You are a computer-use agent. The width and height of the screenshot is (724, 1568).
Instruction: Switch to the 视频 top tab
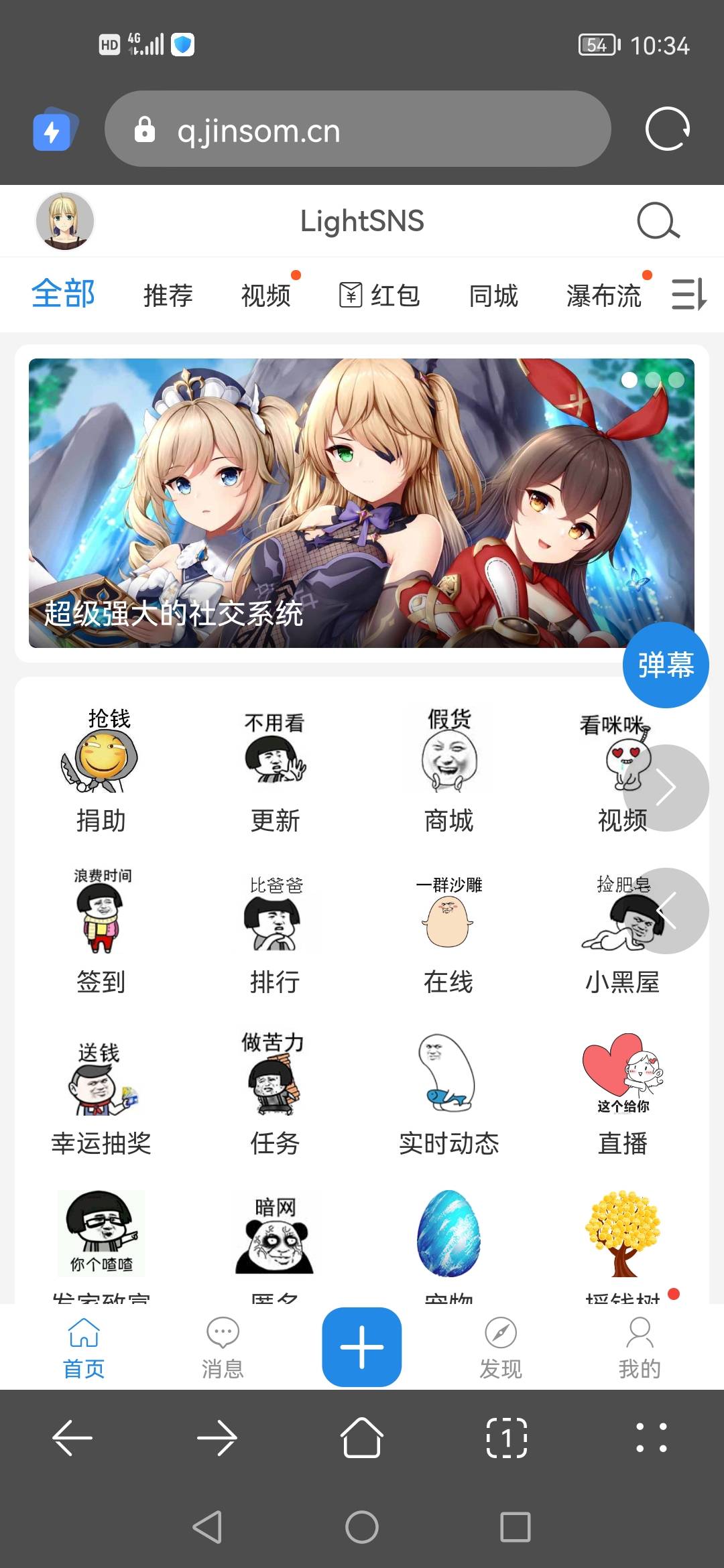[266, 295]
